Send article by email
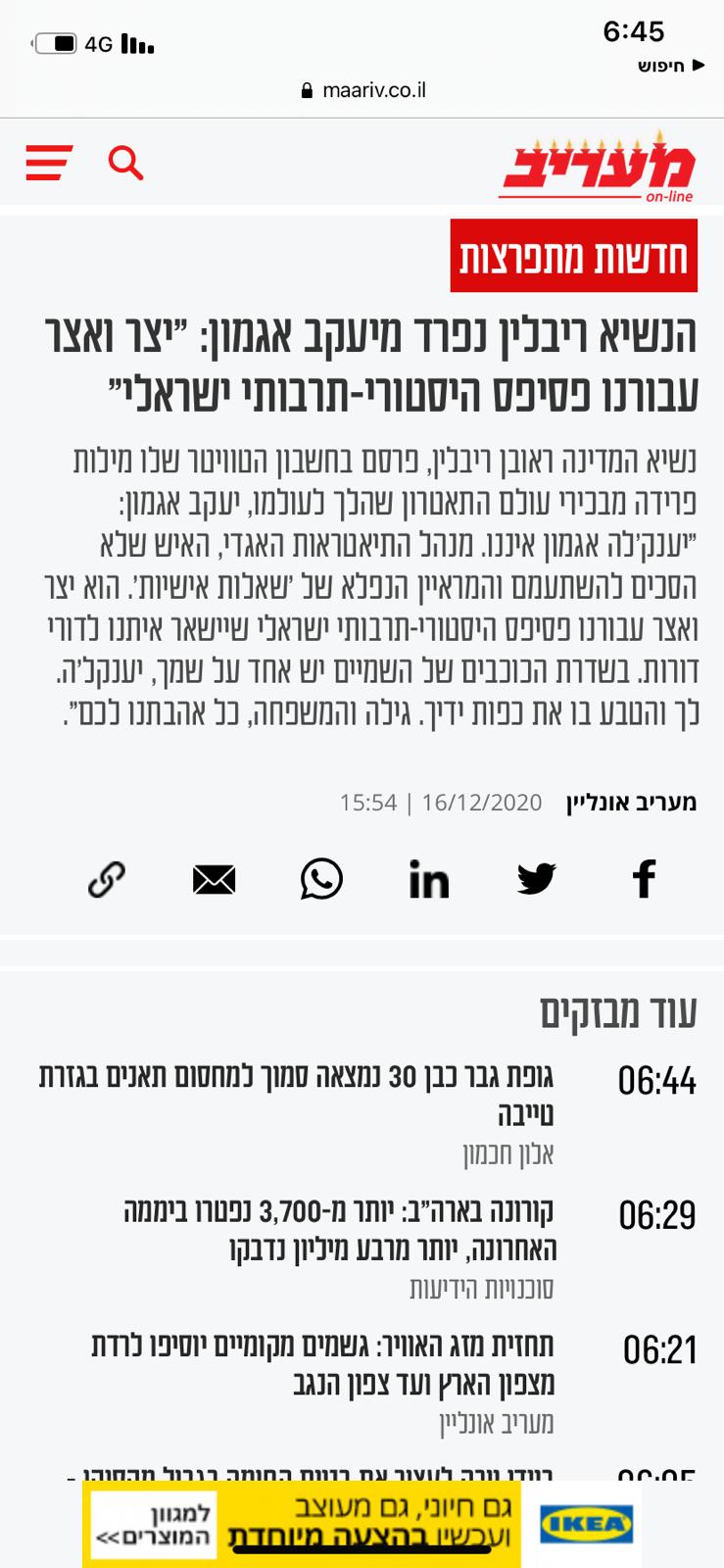Screen dimensions: 724x1568 (x=214, y=879)
